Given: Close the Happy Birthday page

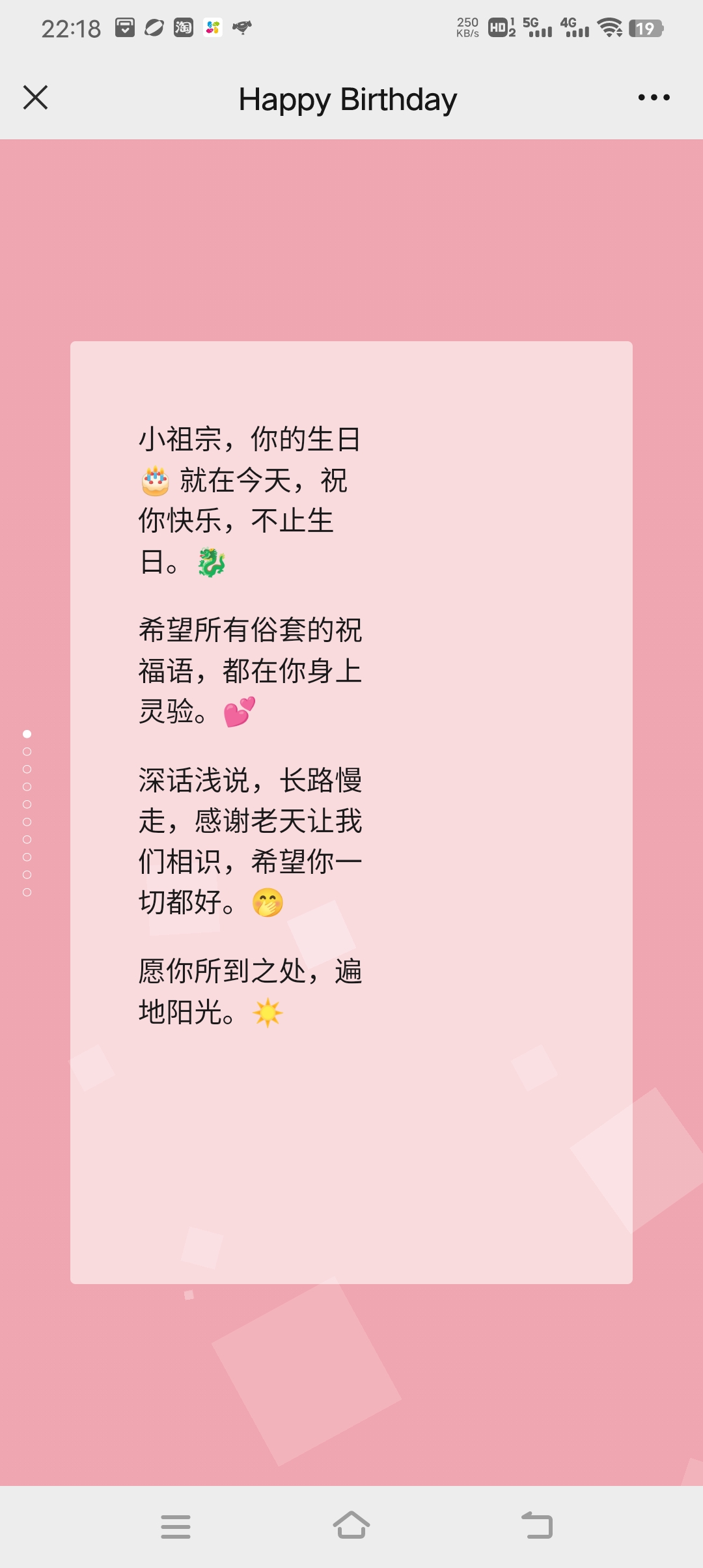Looking at the screenshot, I should [x=36, y=98].
